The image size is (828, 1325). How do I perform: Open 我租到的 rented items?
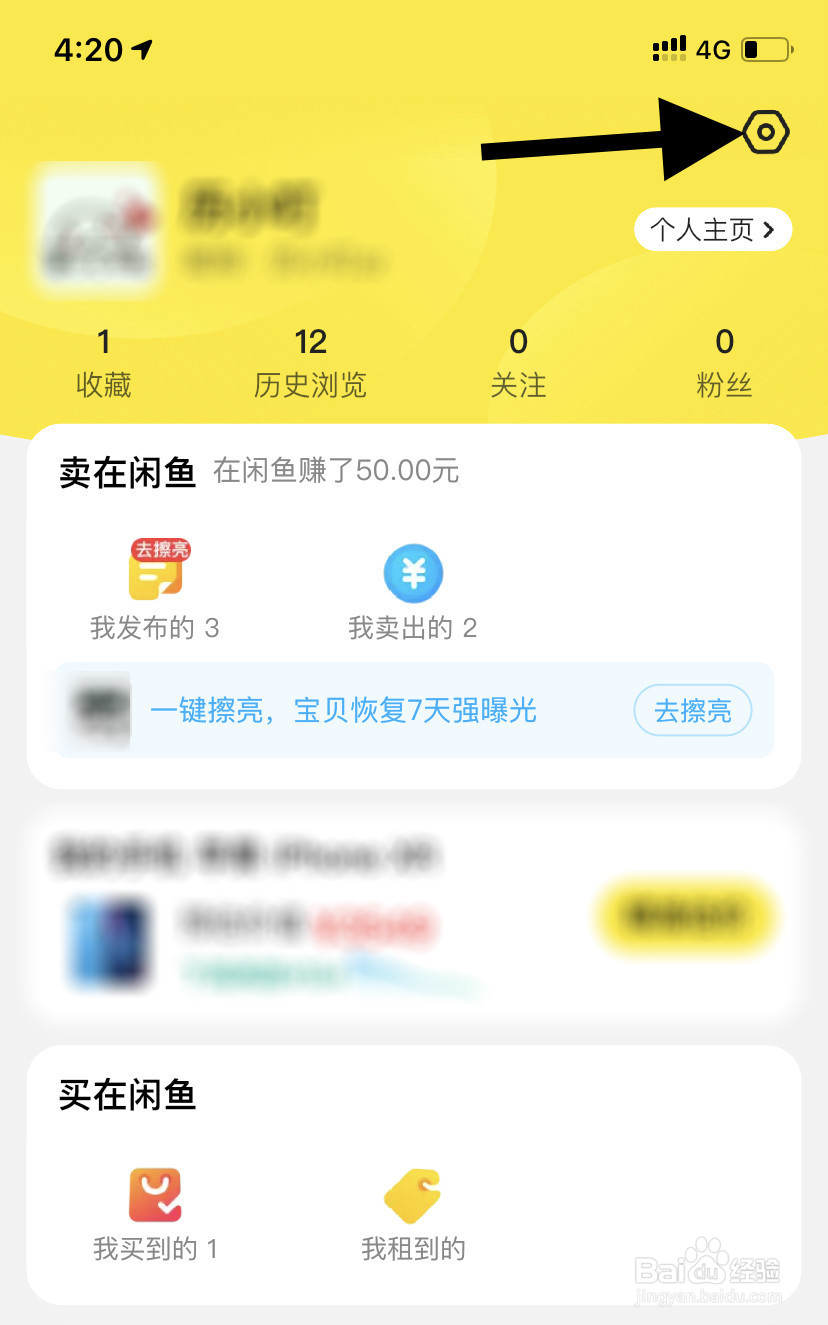pos(413,1212)
